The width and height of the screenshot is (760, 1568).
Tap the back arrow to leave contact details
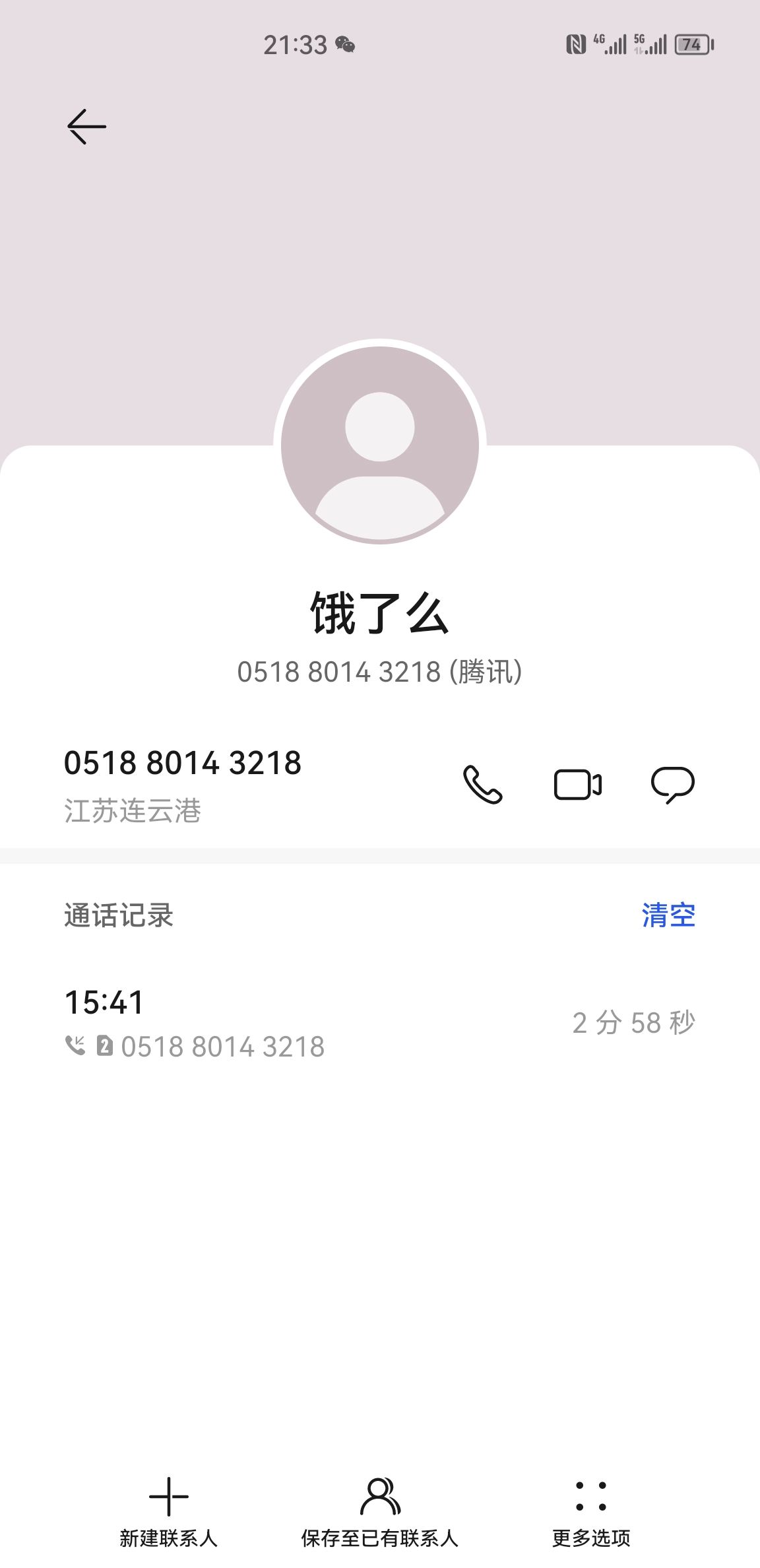(85, 125)
